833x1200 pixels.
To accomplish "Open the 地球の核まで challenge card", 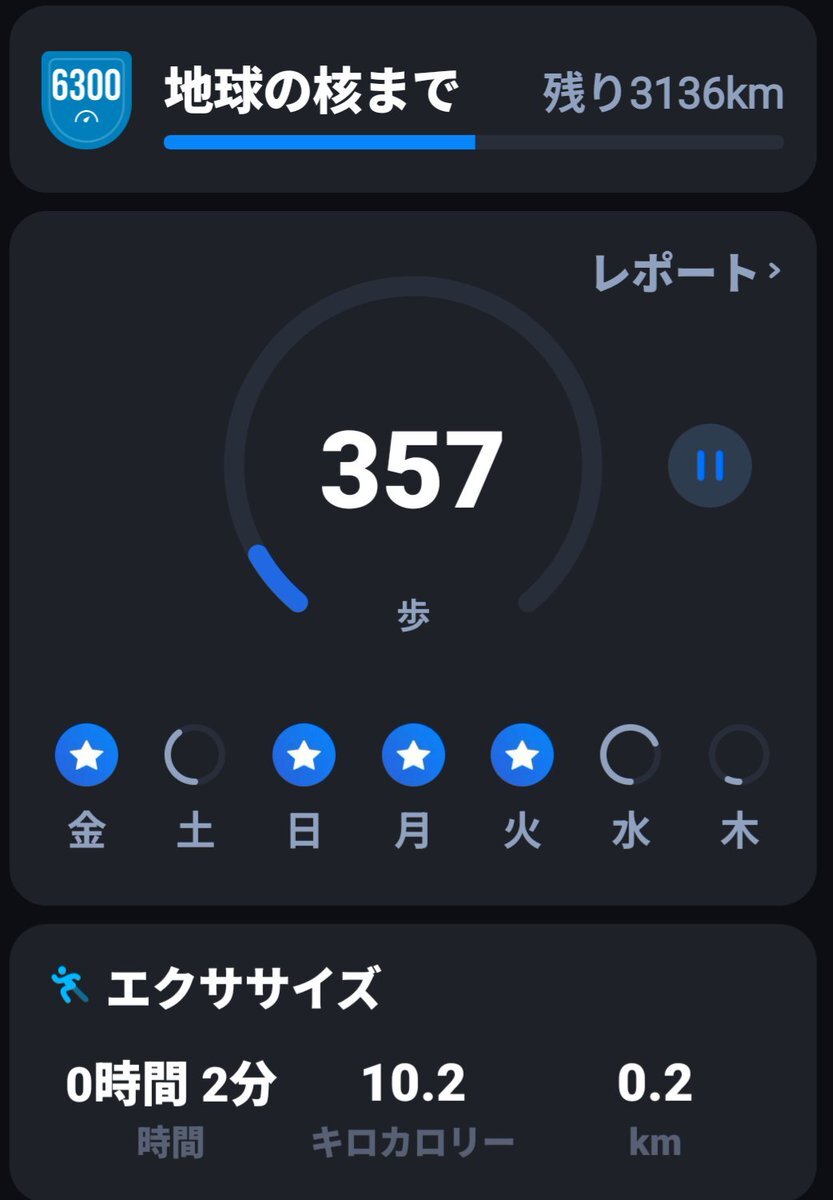I will click(x=412, y=100).
